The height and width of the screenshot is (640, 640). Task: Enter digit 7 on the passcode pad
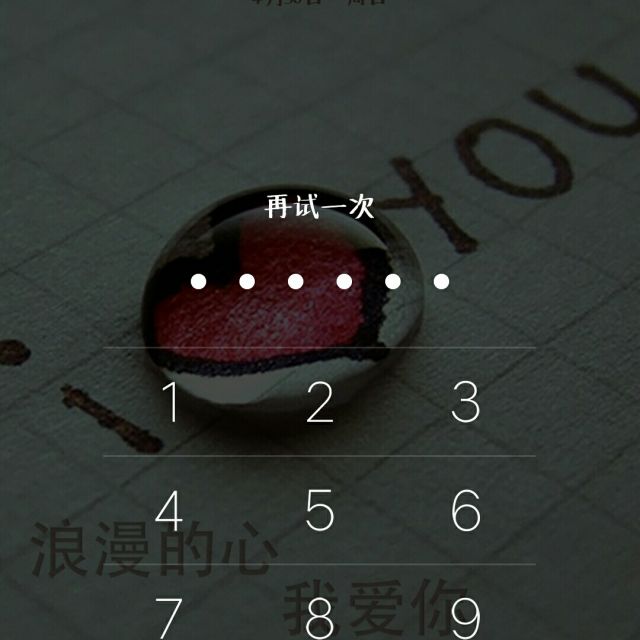coord(171,615)
